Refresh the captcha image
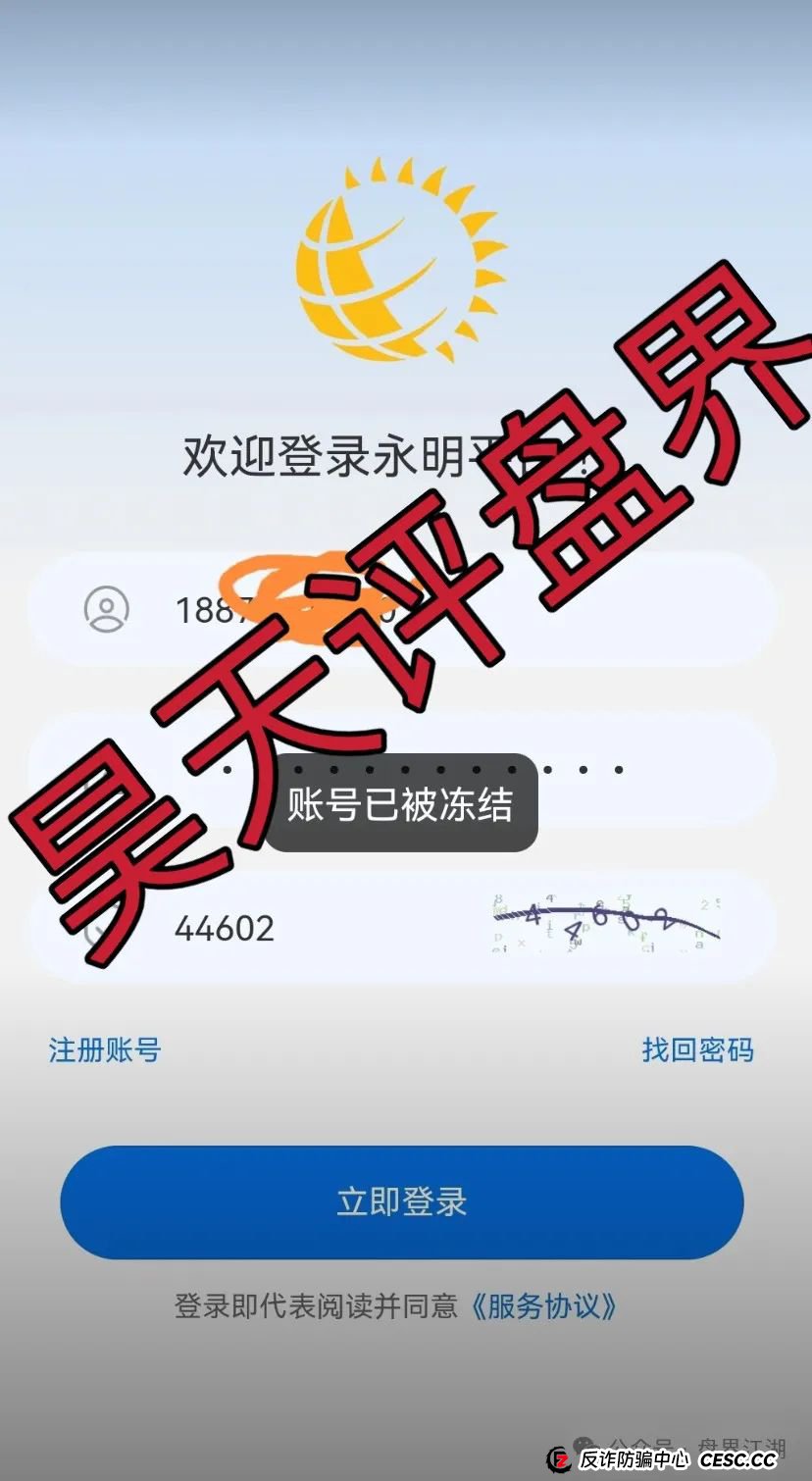The image size is (812, 1481). point(608,925)
